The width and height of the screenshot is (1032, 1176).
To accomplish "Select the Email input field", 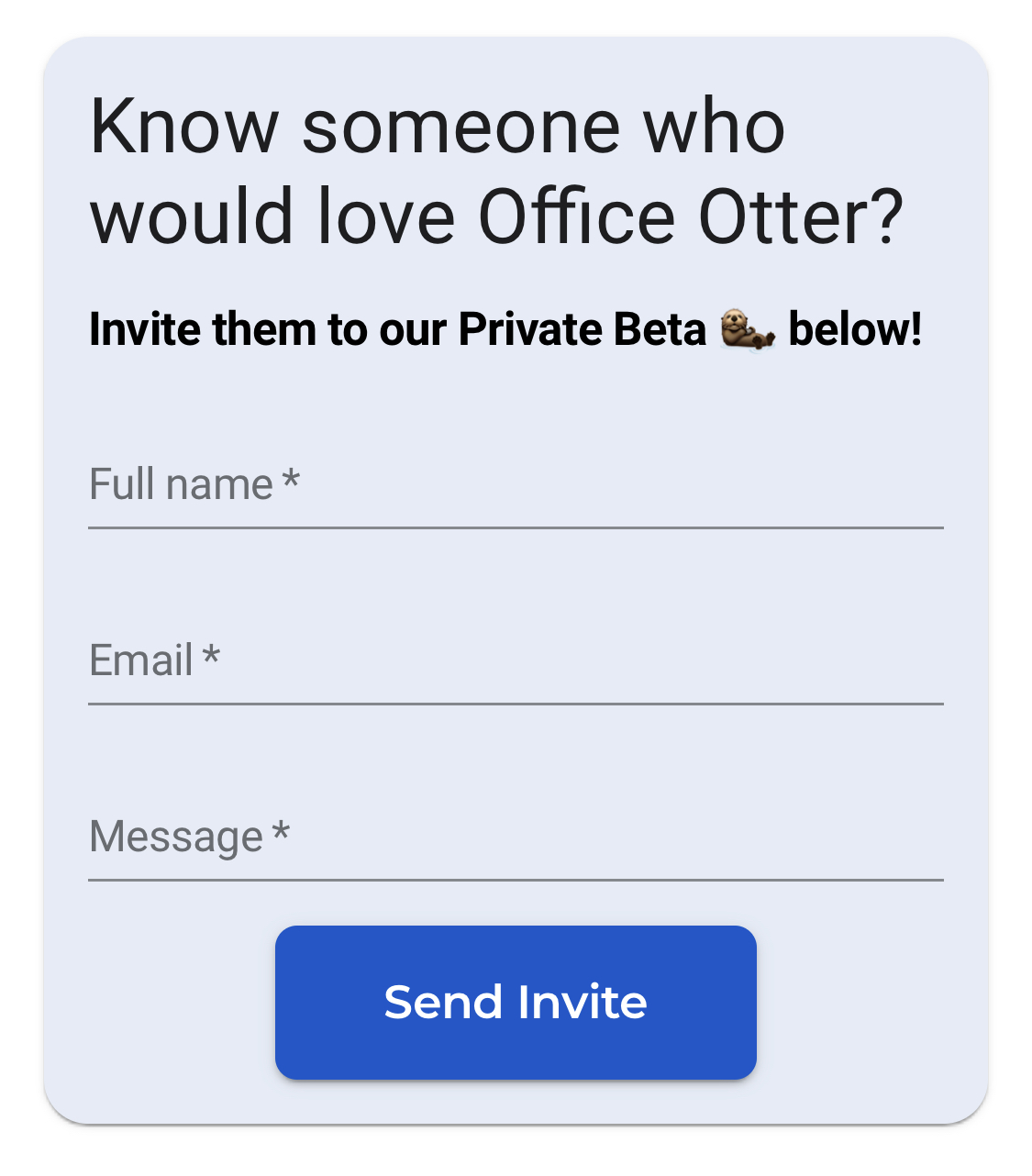I will click(x=515, y=661).
